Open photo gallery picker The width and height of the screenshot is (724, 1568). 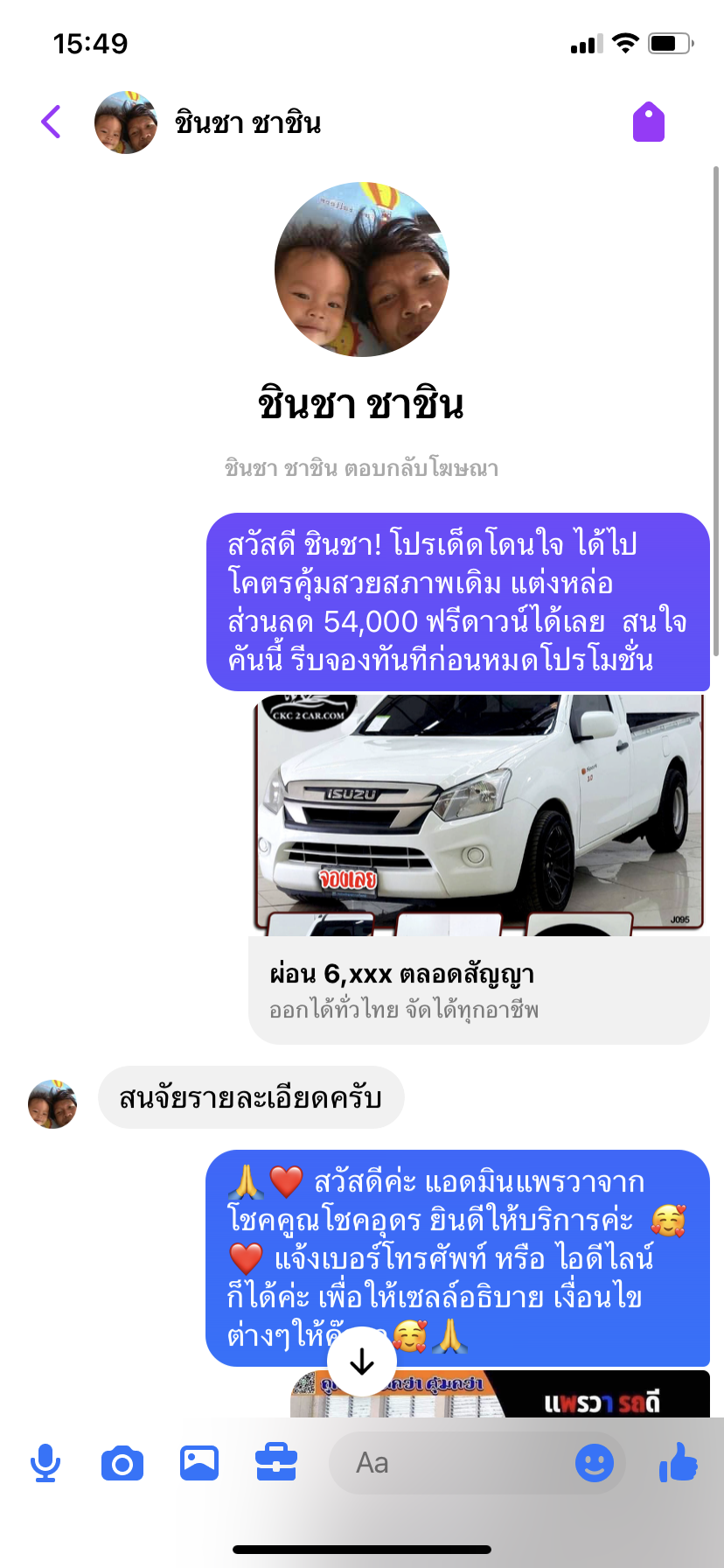click(x=199, y=1463)
